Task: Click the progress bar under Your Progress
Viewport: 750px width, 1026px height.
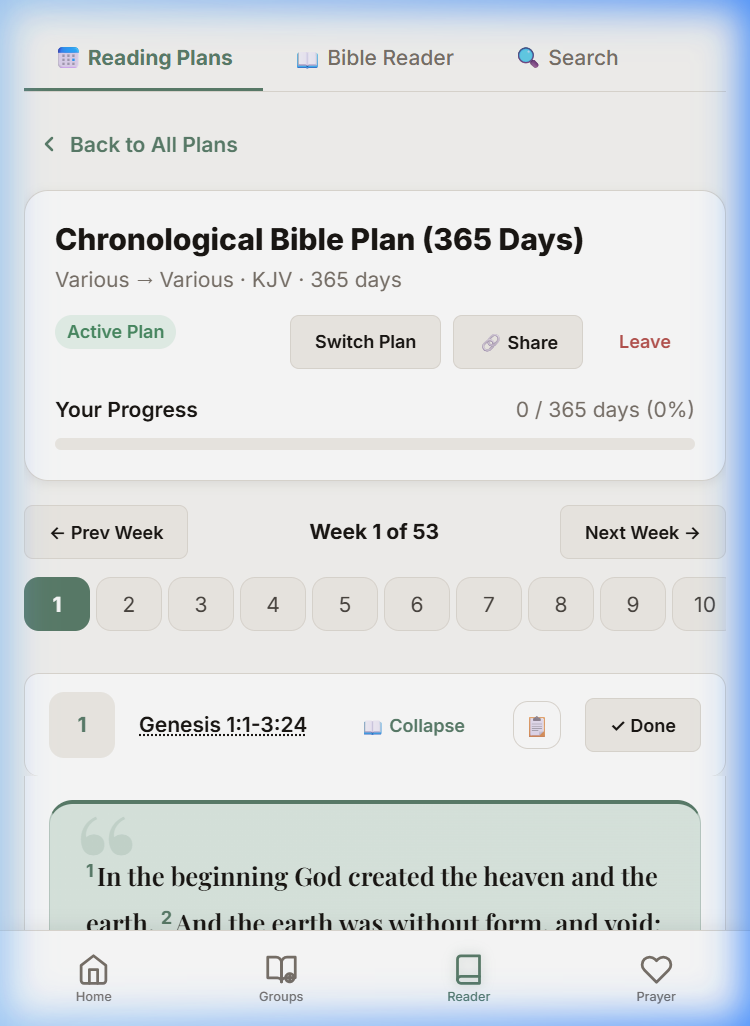Action: 374,442
